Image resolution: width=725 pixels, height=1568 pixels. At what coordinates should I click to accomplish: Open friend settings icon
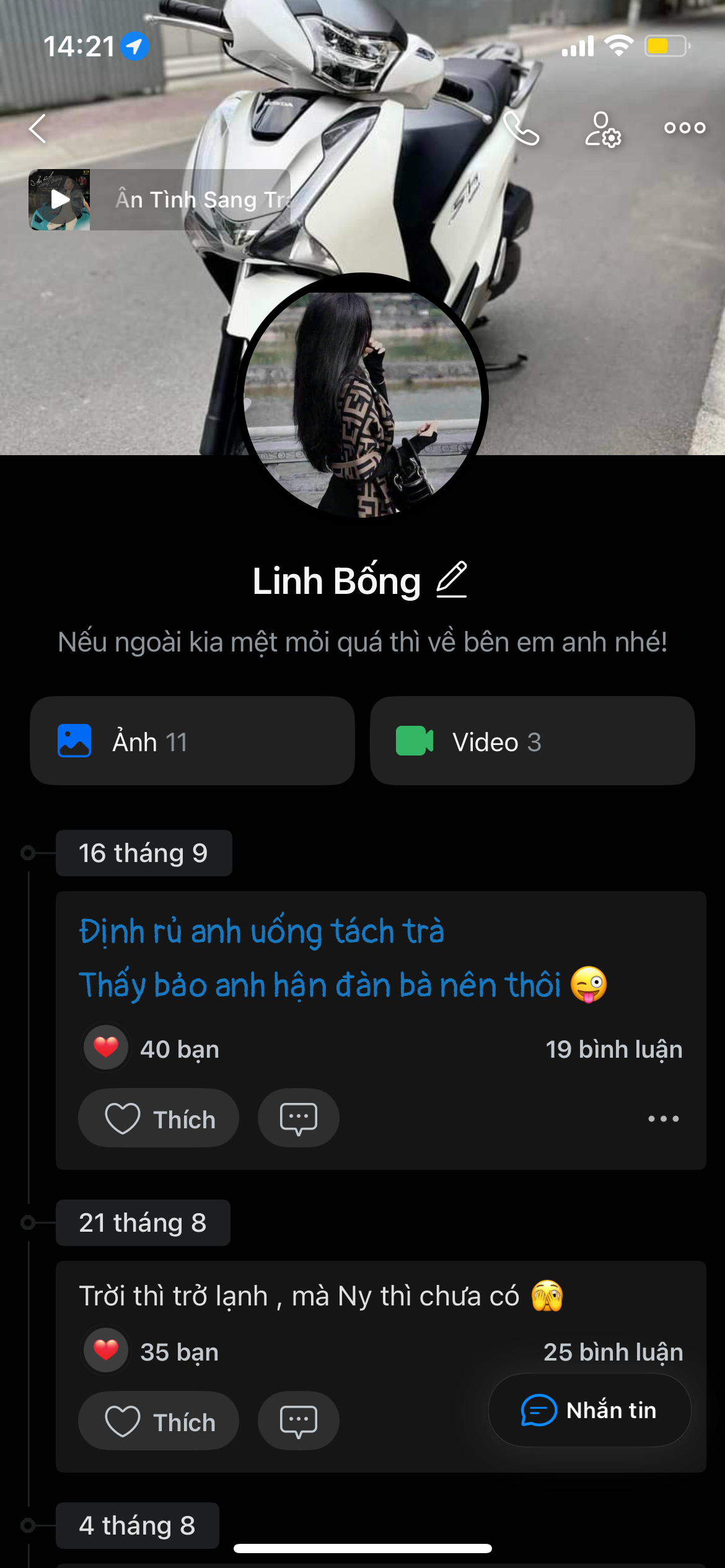coord(602,129)
